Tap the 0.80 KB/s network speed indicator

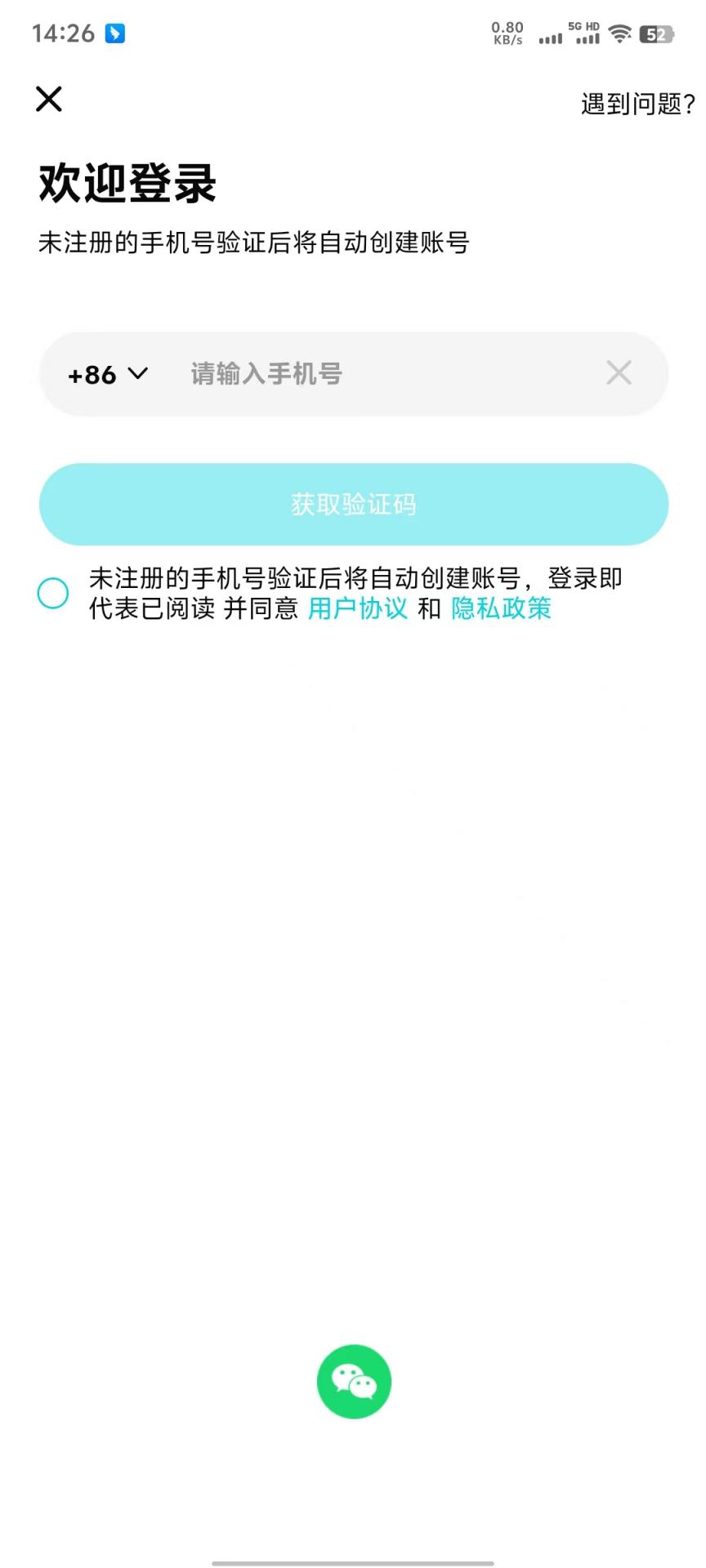point(506,34)
